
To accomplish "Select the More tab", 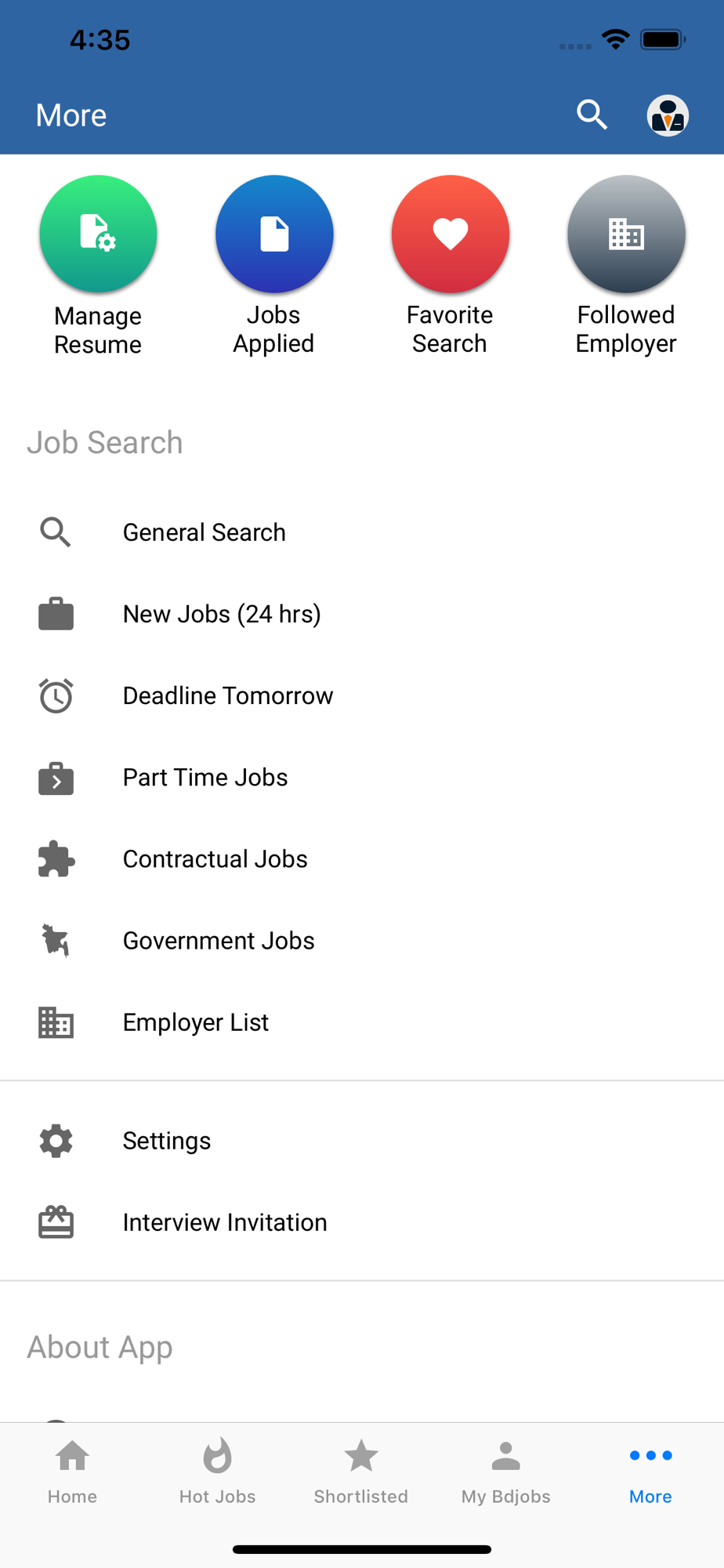I will tap(651, 1472).
